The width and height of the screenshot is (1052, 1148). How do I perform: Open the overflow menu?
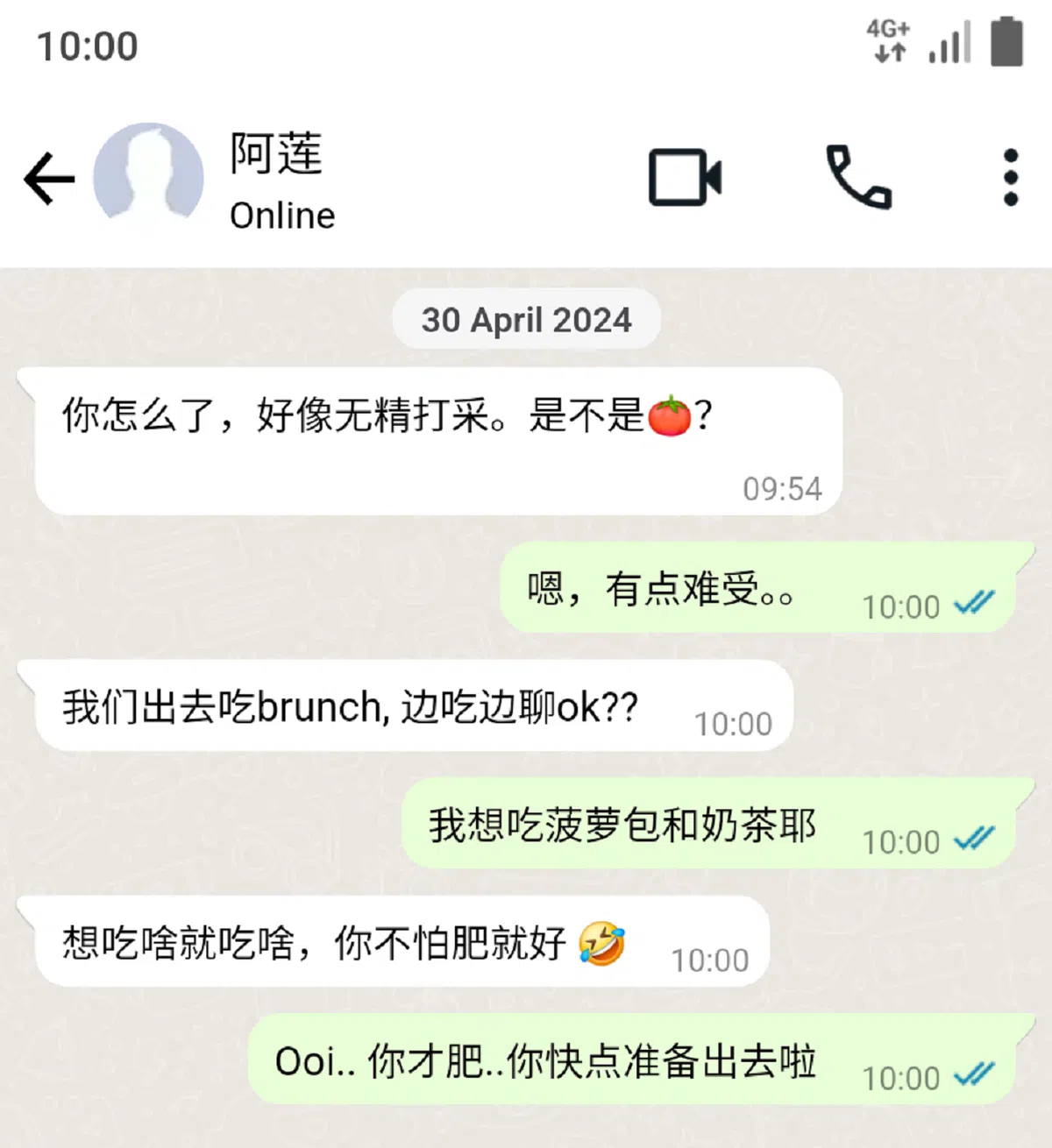(1010, 177)
